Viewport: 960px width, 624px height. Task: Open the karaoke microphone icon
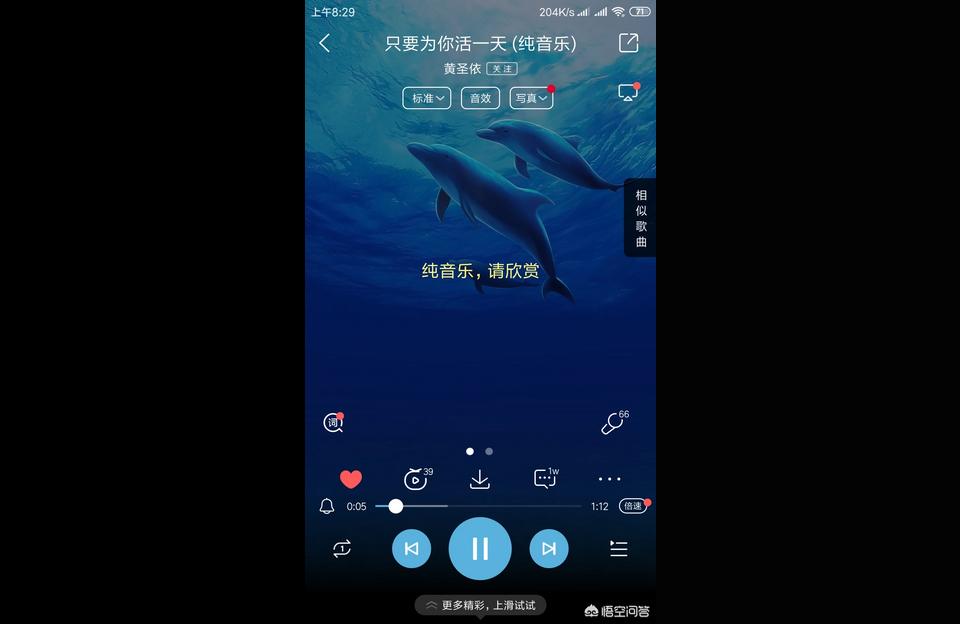613,423
